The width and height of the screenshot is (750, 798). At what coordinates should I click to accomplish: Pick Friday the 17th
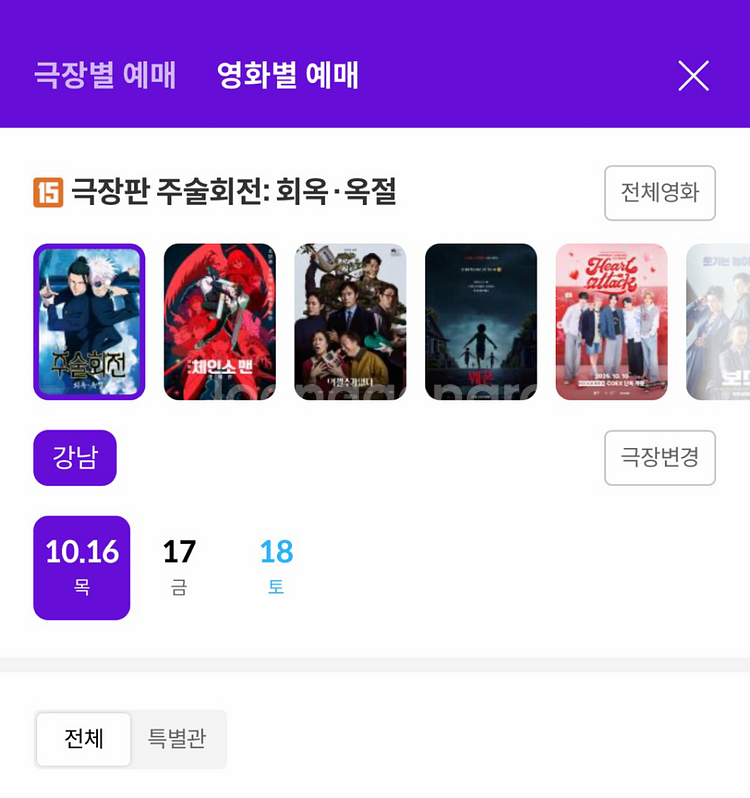tap(179, 567)
